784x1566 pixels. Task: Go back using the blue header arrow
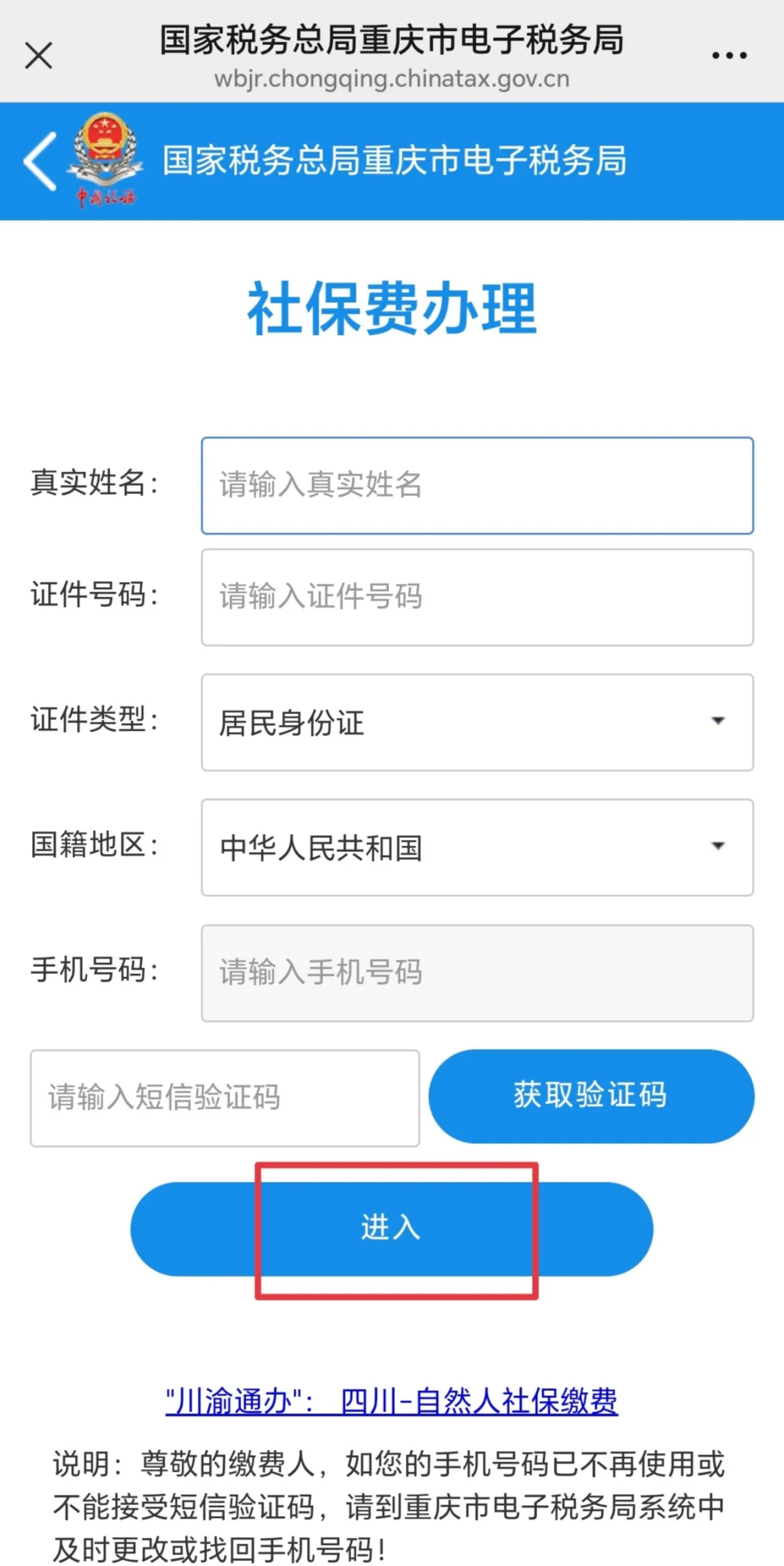(x=41, y=161)
